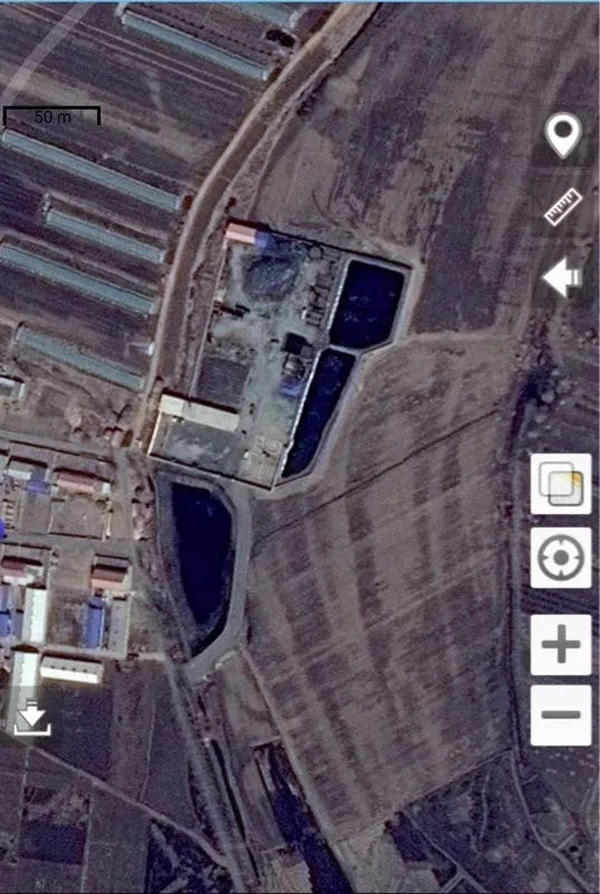Zoom out with the minus button
The width and height of the screenshot is (600, 894).
560,714
